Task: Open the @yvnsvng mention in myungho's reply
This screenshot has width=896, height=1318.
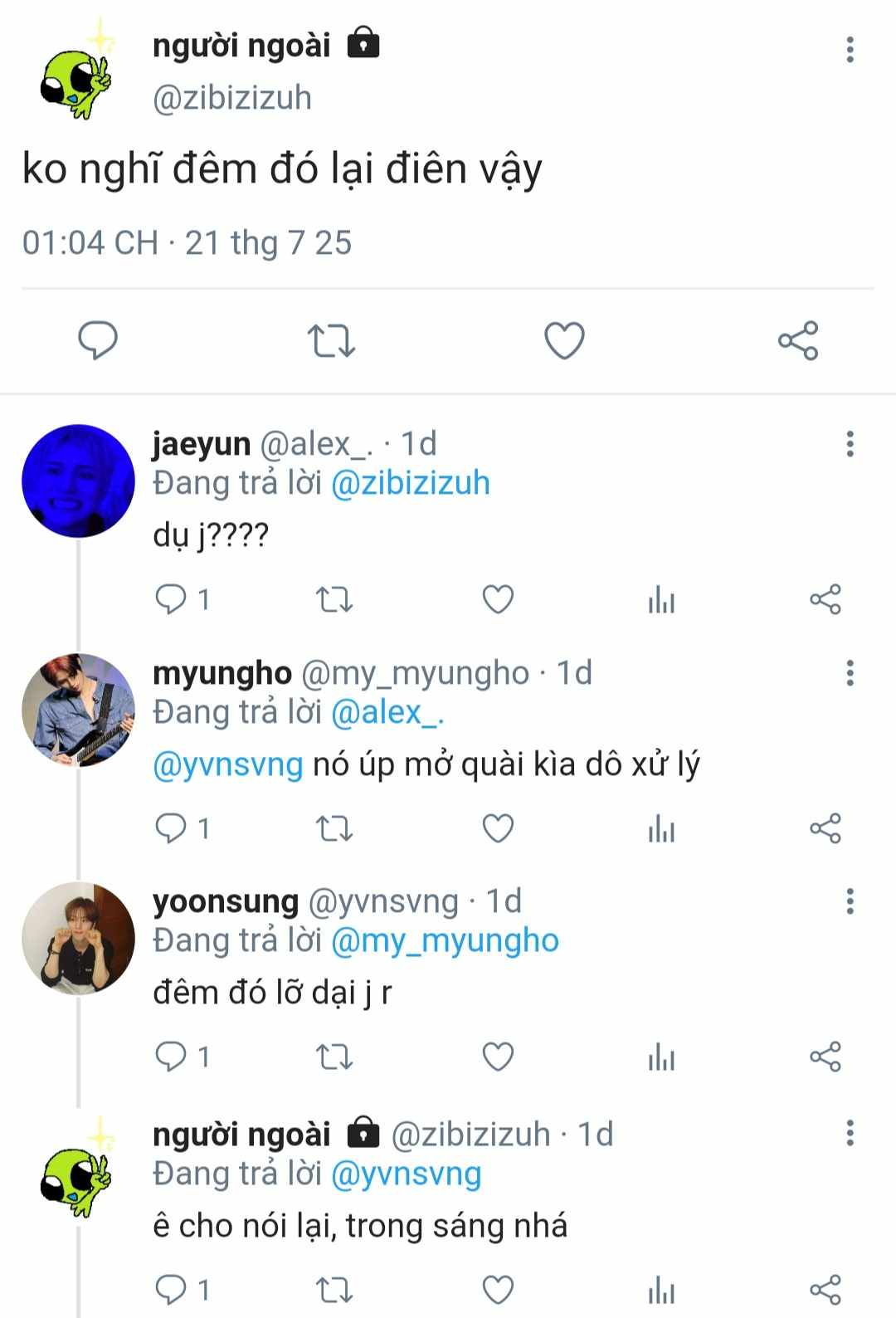Action: (x=228, y=764)
